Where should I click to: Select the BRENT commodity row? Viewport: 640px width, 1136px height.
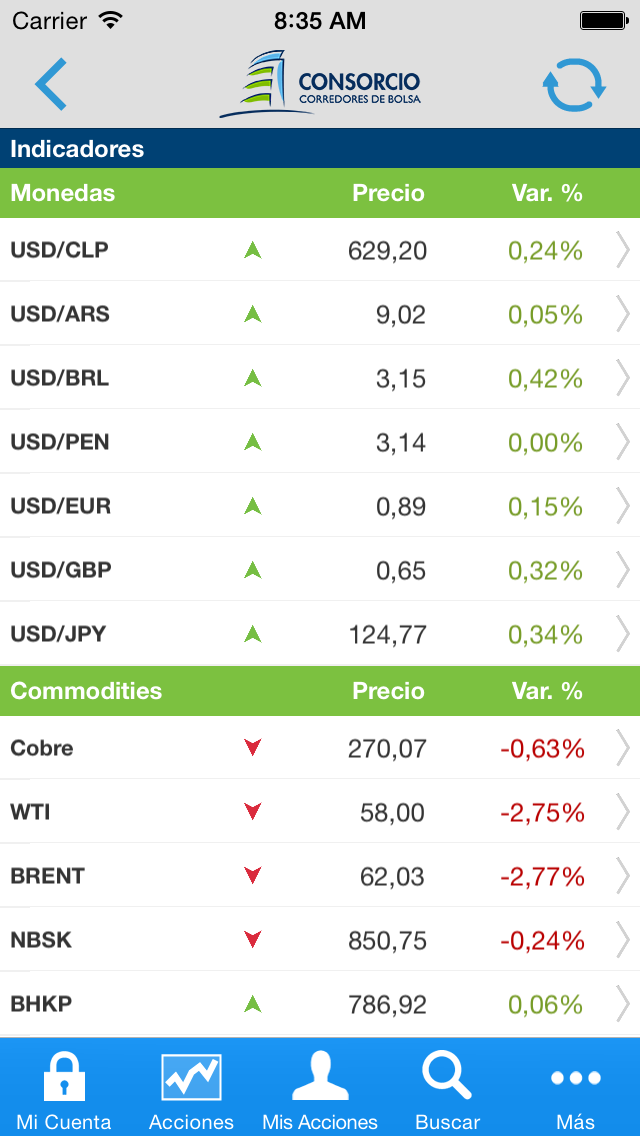point(320,876)
